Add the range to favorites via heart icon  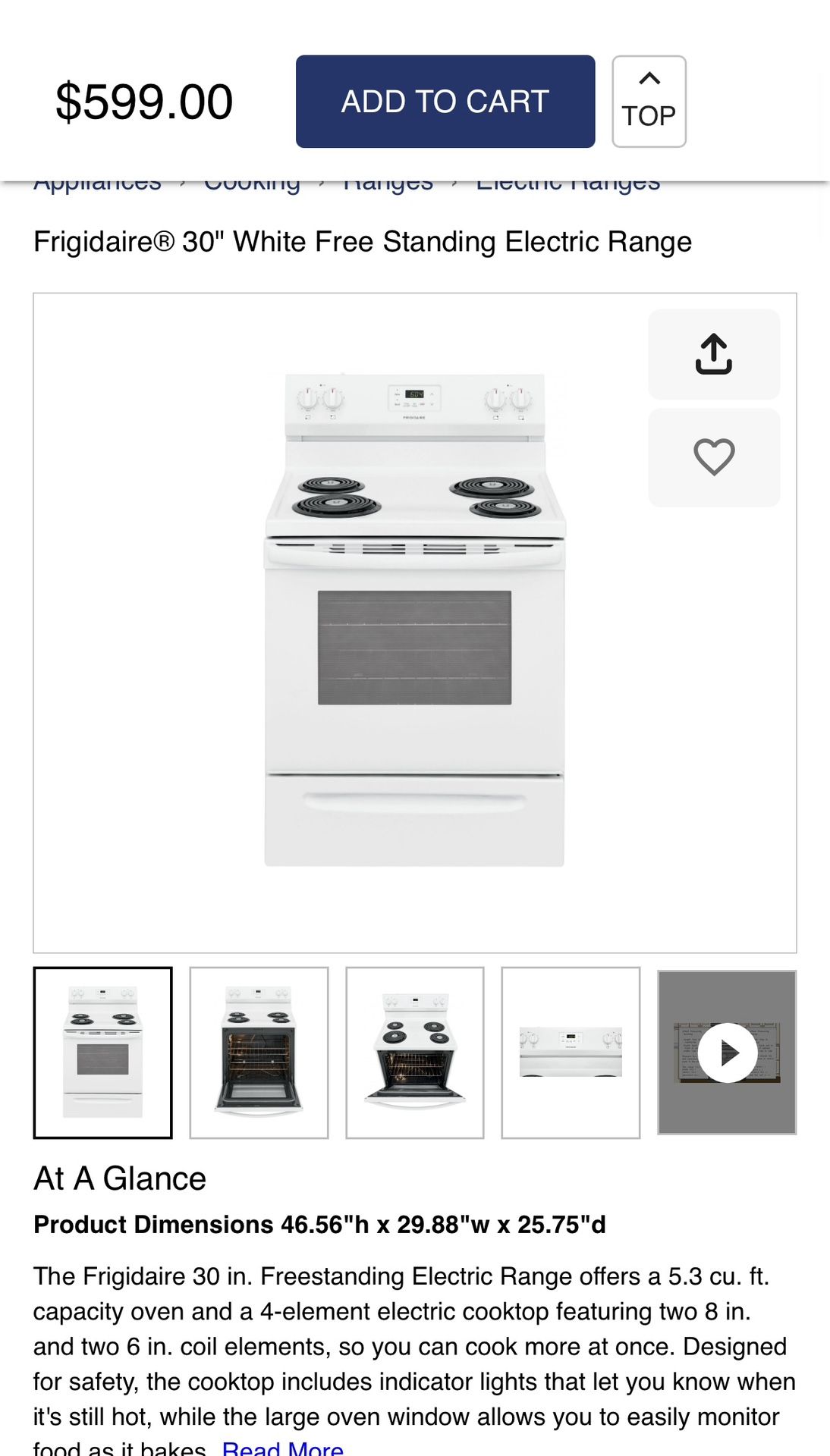713,457
